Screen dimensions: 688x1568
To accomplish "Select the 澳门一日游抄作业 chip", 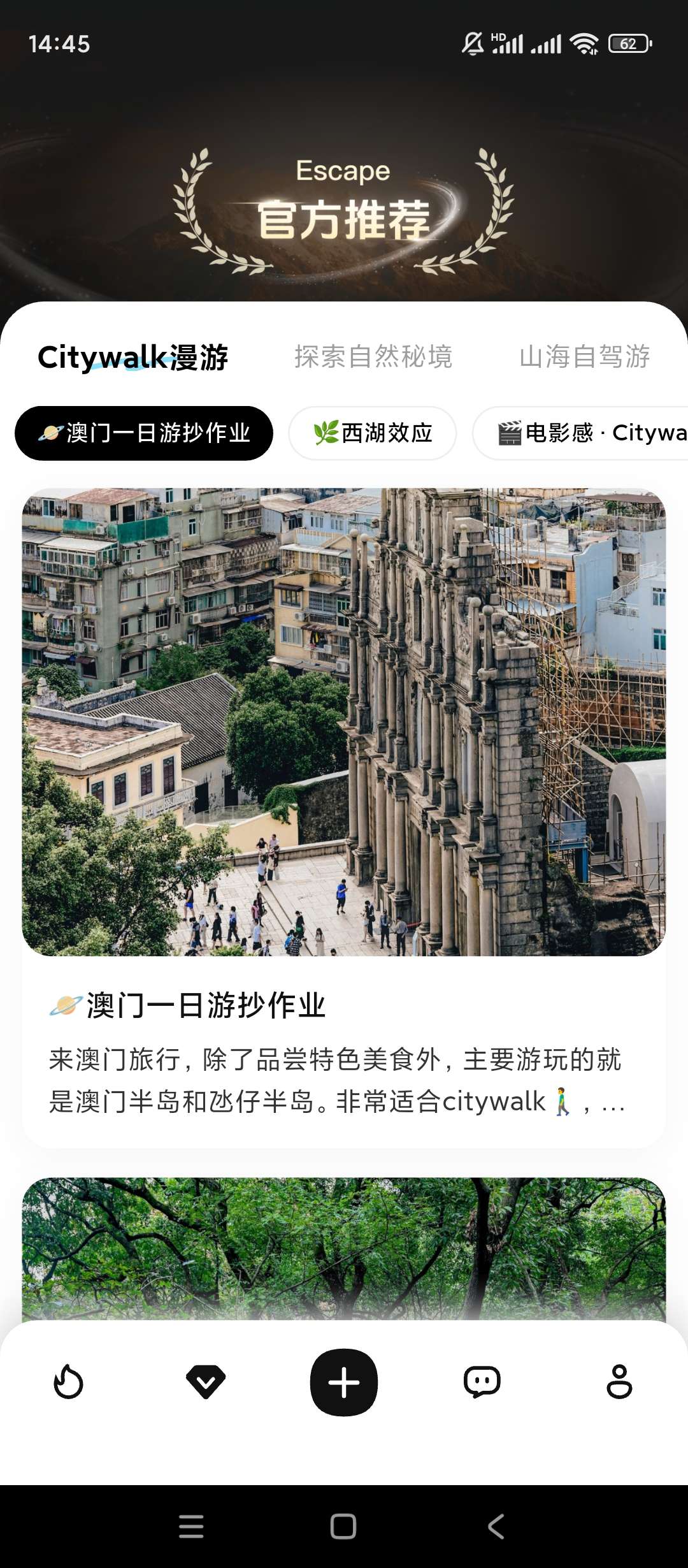I will coord(144,433).
